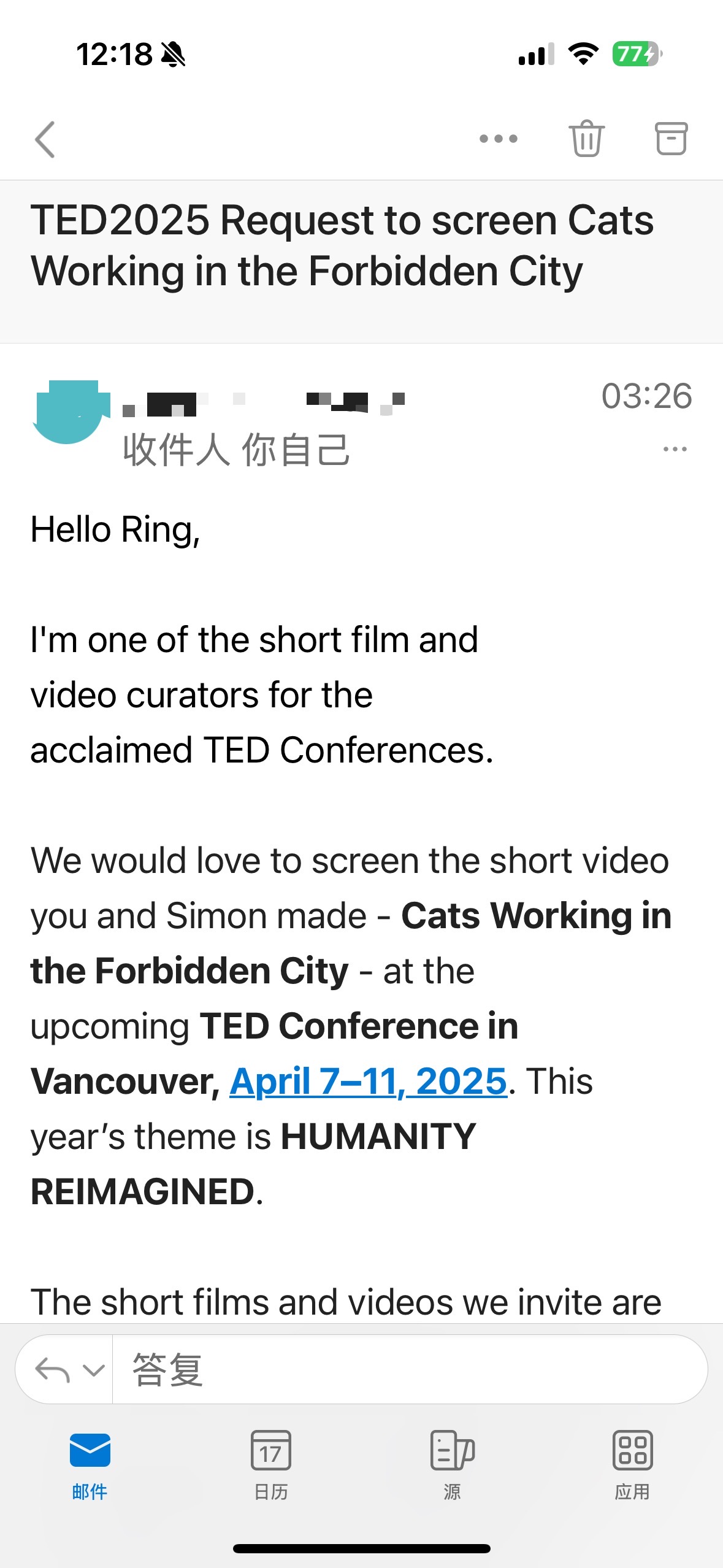Tap the reply arrow icon
The image size is (723, 1568).
point(52,1369)
